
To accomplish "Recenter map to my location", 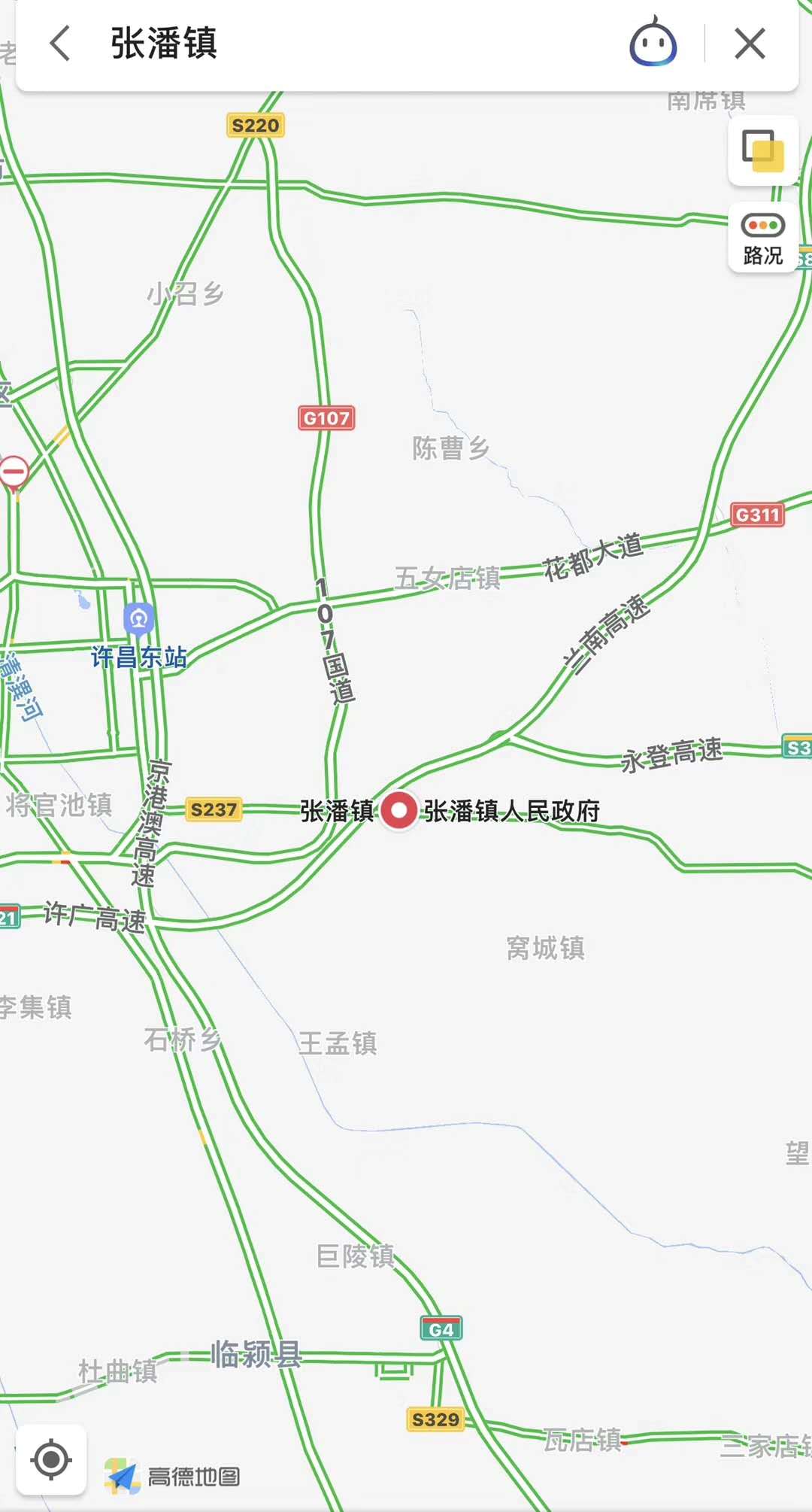I will tap(51, 1460).
